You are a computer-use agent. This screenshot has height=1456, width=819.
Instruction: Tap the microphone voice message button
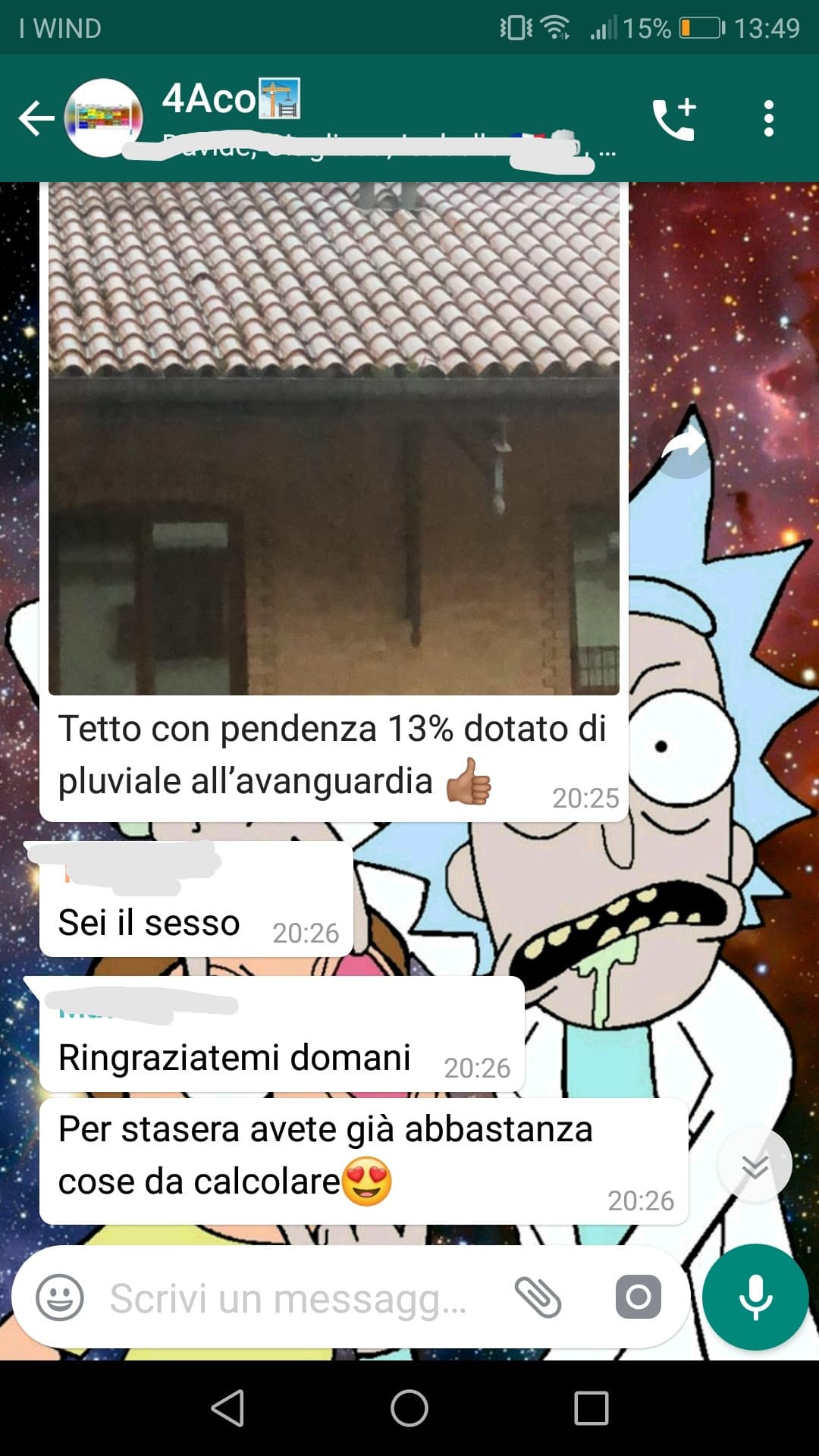click(x=755, y=1297)
